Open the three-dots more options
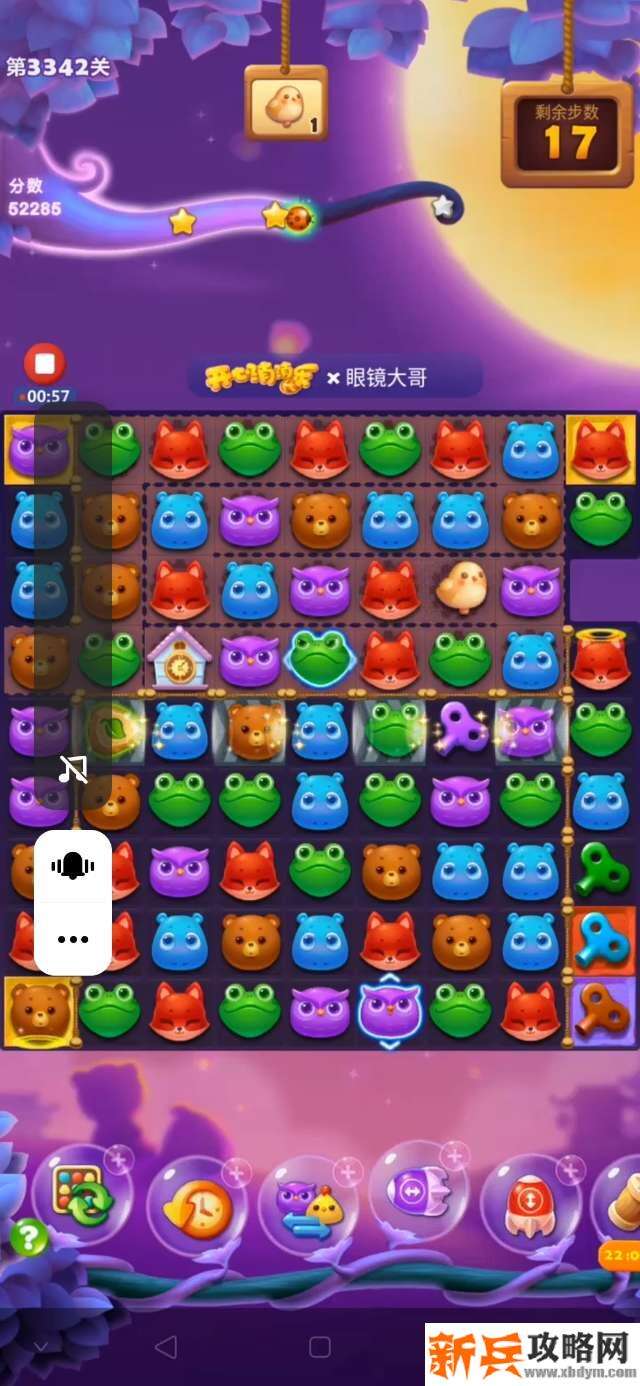640x1386 pixels. [x=73, y=939]
